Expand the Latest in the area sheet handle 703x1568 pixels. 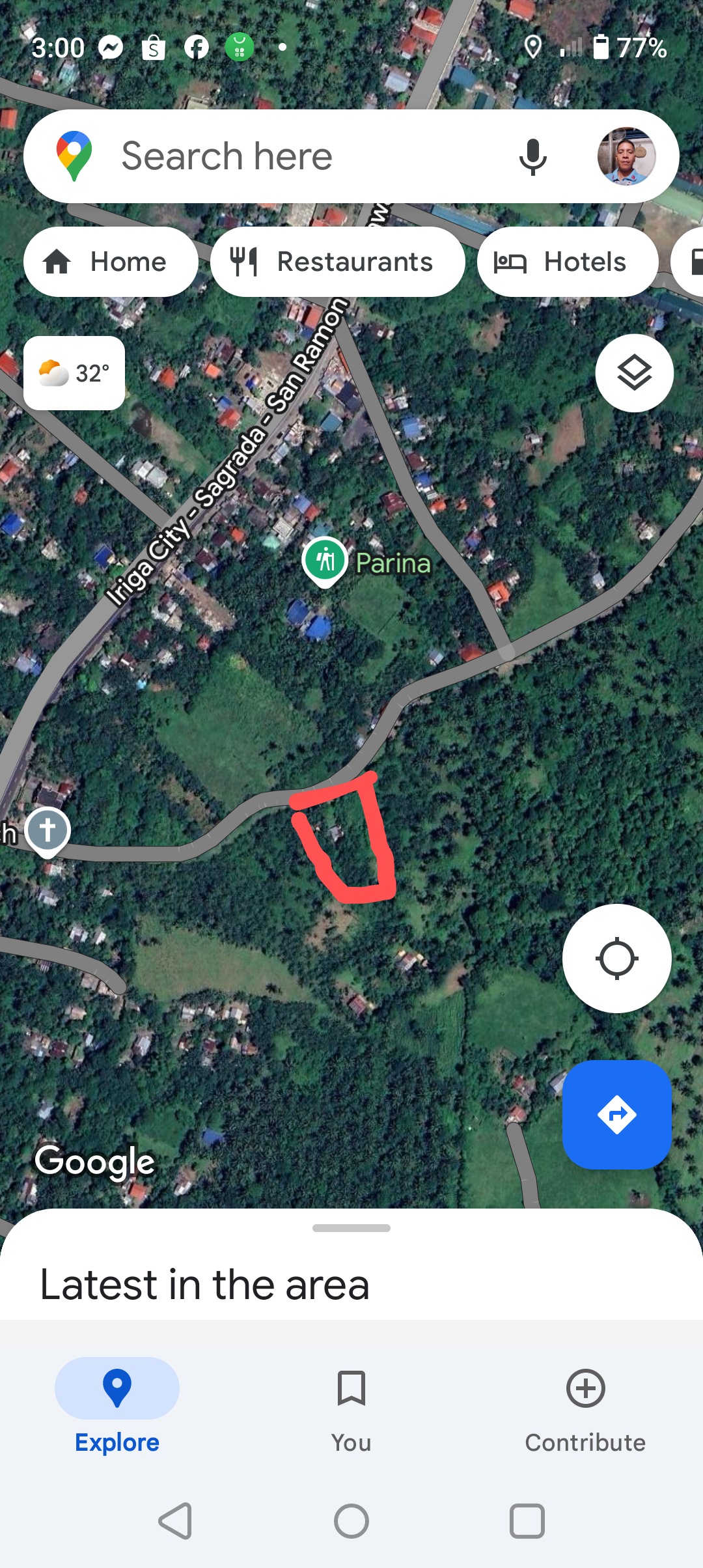[x=351, y=1228]
